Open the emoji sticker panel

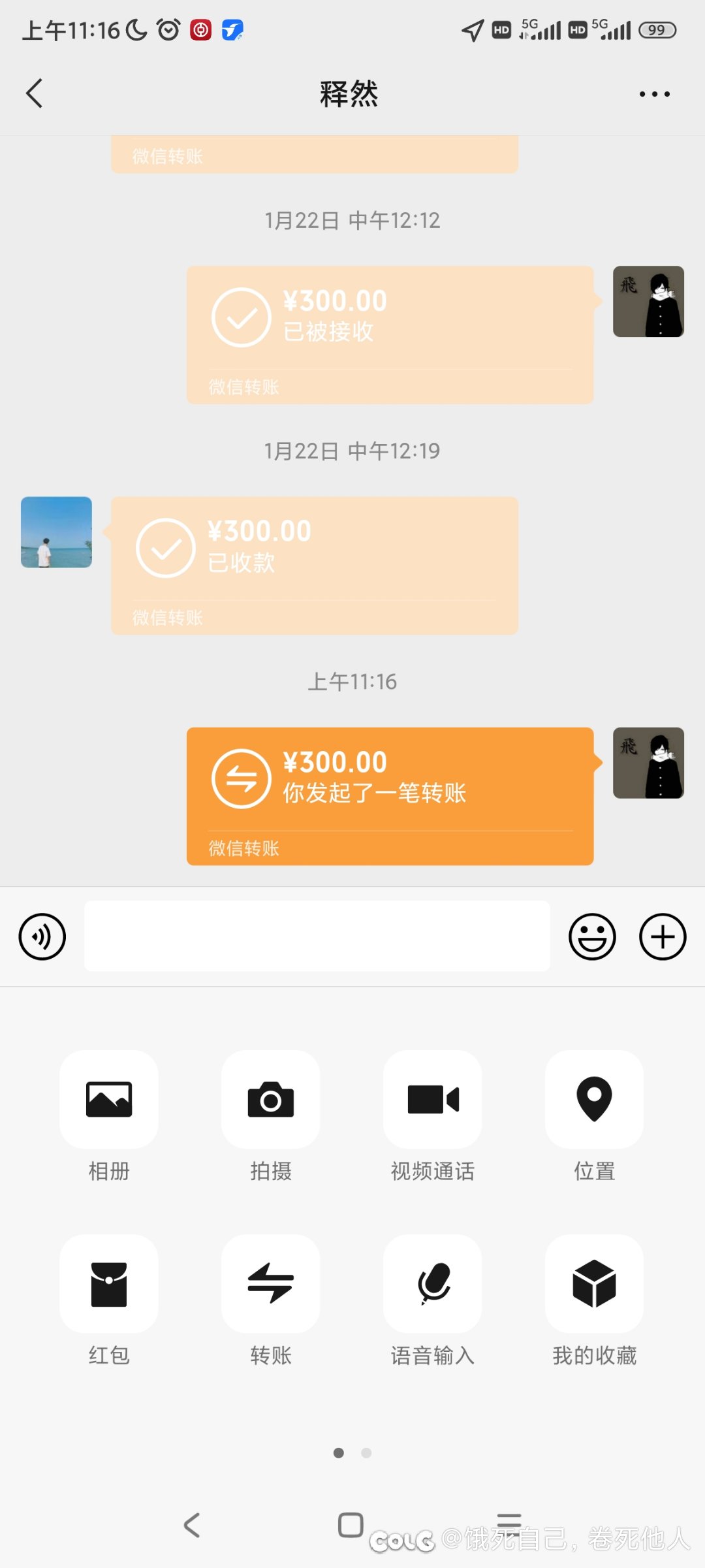click(x=592, y=936)
